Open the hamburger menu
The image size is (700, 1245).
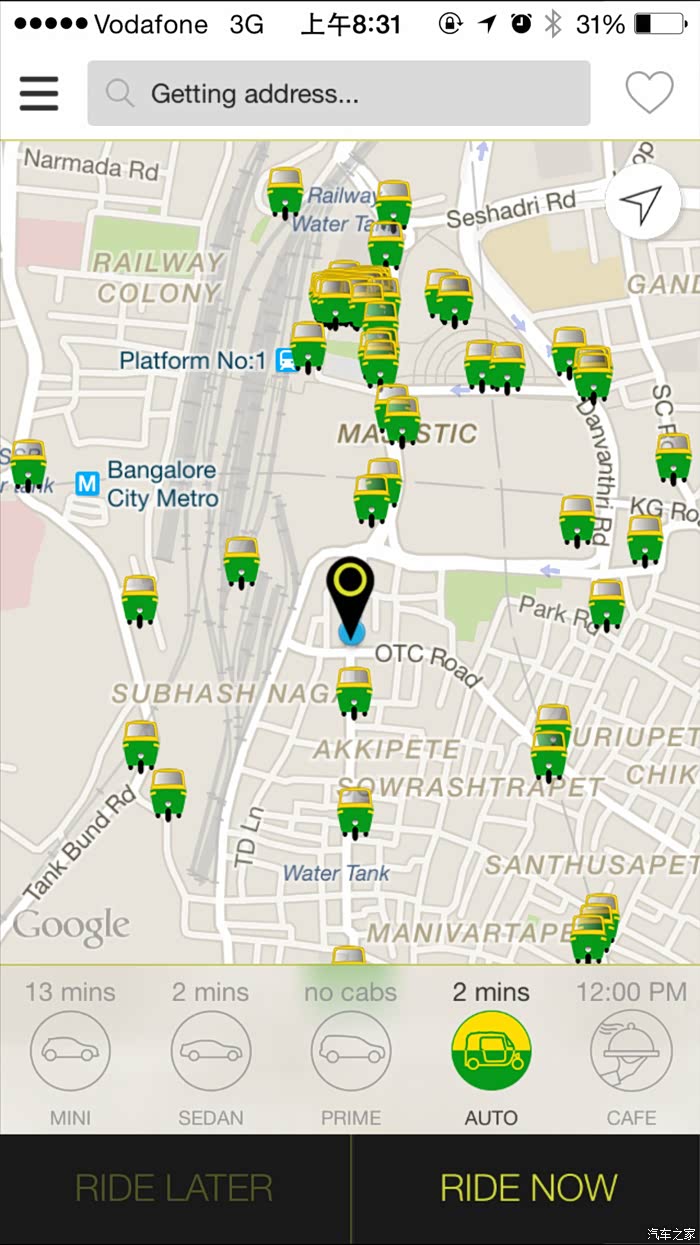(39, 94)
